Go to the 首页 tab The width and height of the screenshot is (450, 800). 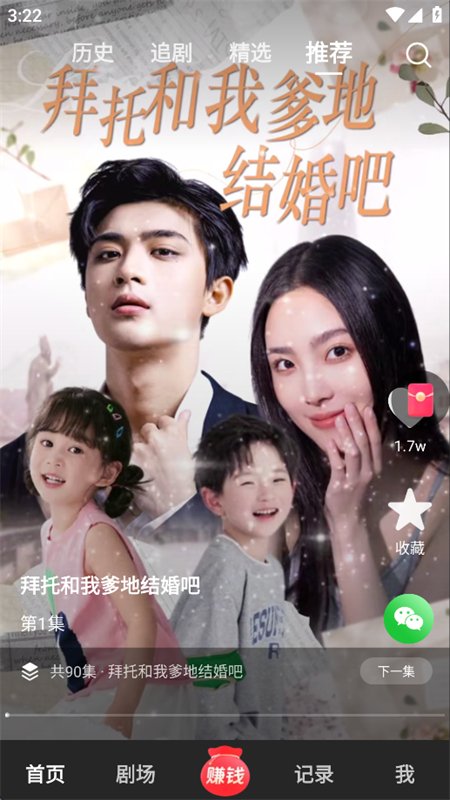pos(45,774)
